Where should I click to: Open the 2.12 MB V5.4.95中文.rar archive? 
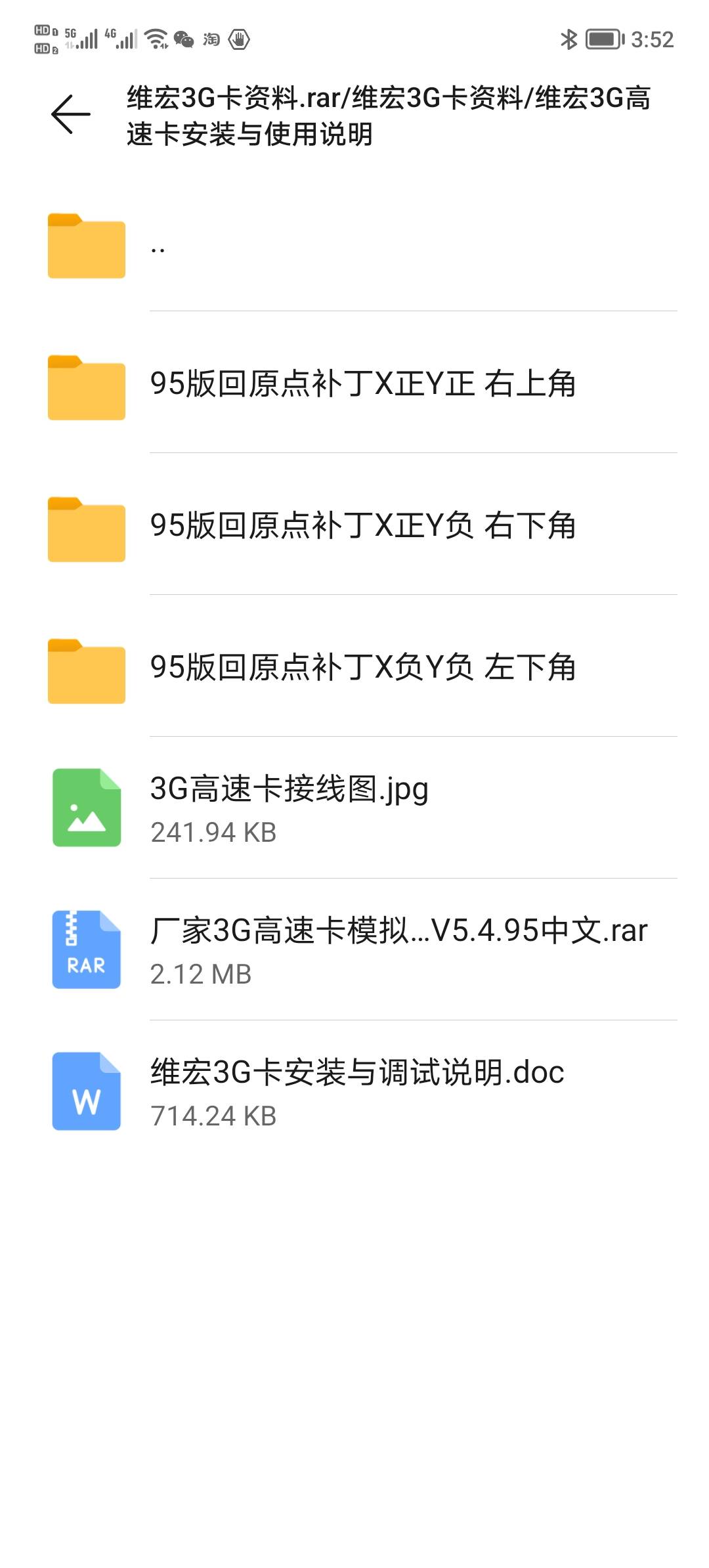(x=354, y=949)
